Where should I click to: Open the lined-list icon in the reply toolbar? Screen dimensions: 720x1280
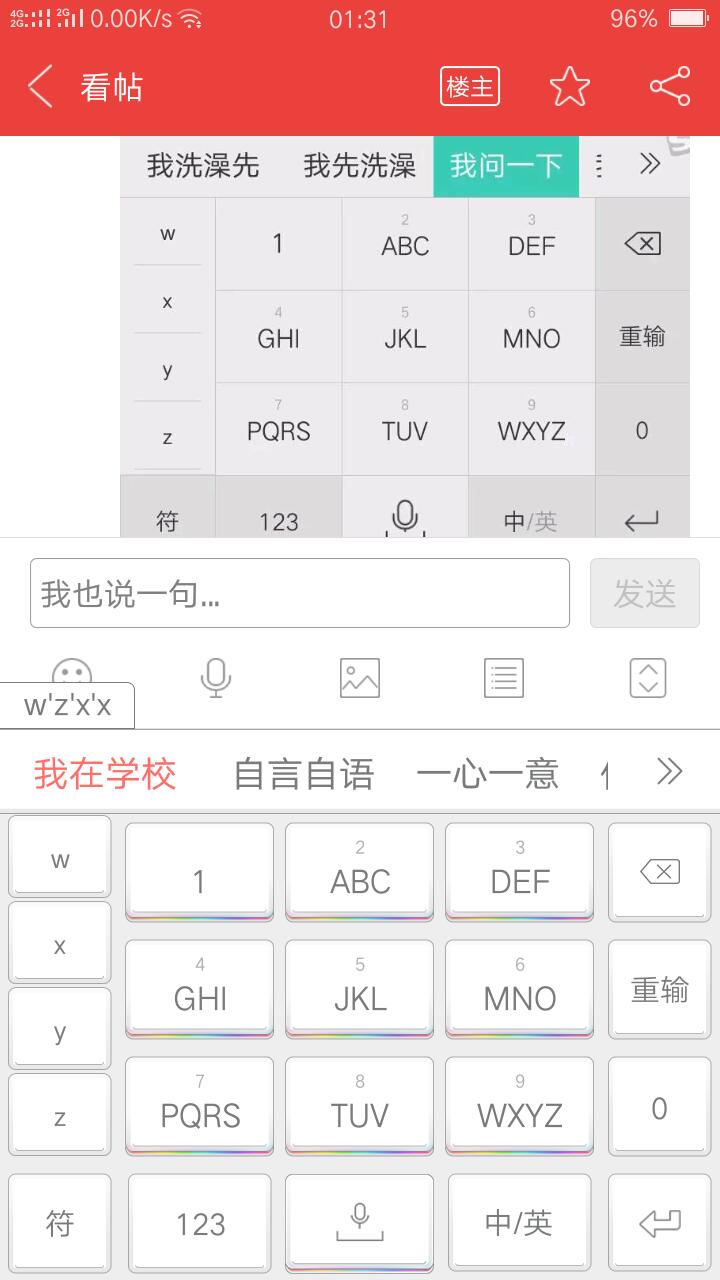coord(504,678)
